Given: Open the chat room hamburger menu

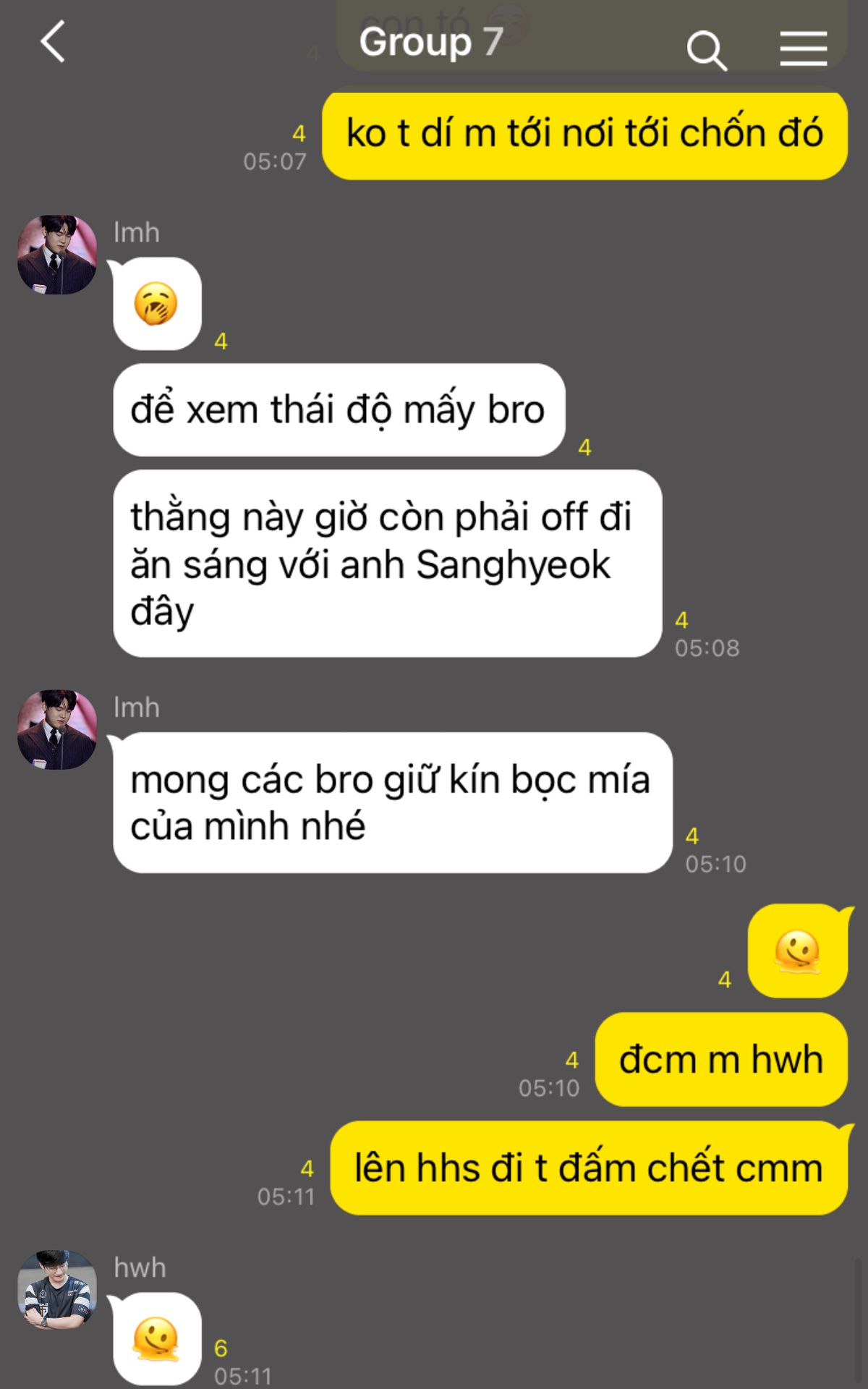Looking at the screenshot, I should pyautogui.click(x=803, y=48).
